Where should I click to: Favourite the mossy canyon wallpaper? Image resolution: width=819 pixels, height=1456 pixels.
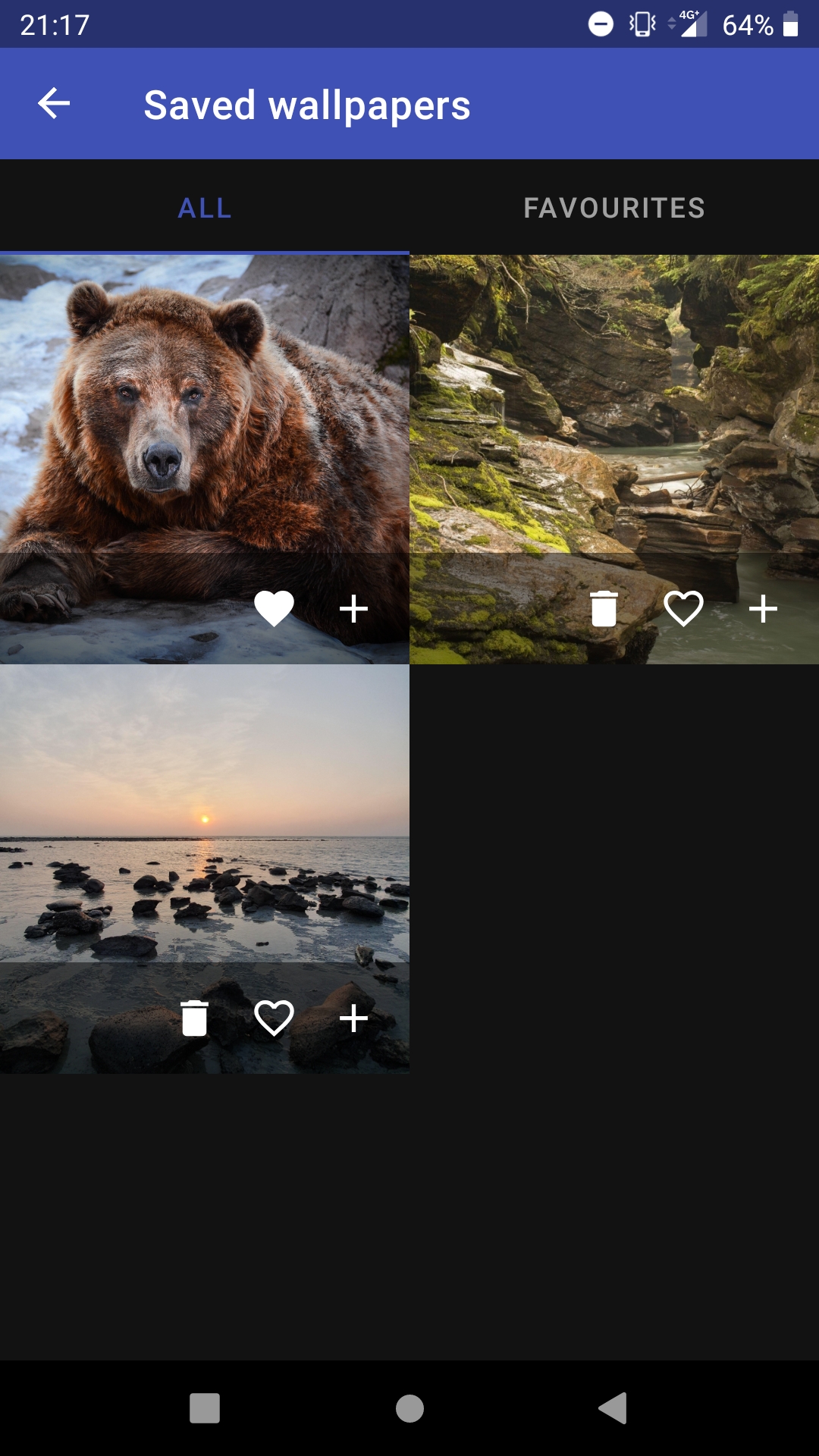pos(683,608)
